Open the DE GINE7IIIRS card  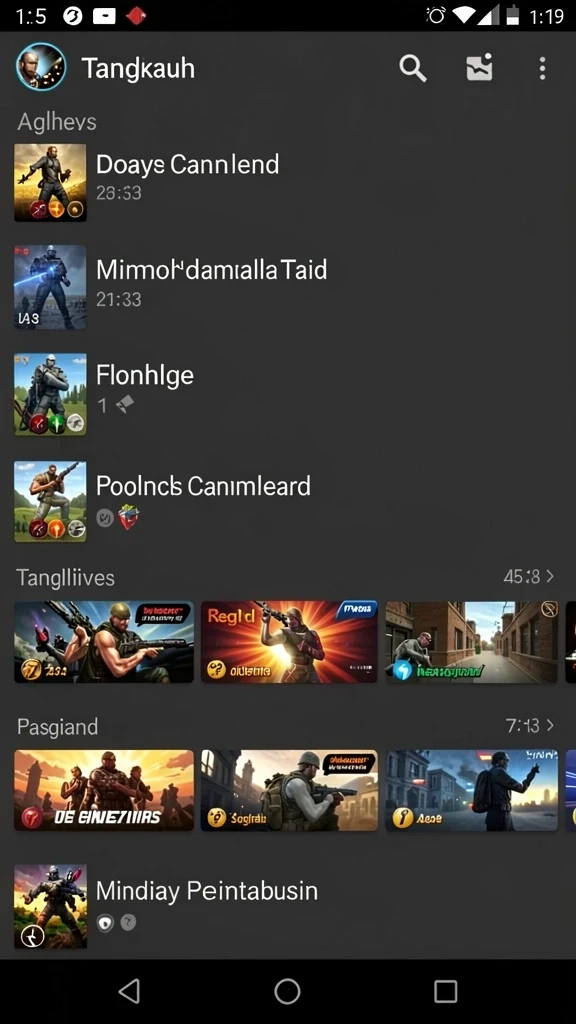pos(104,790)
